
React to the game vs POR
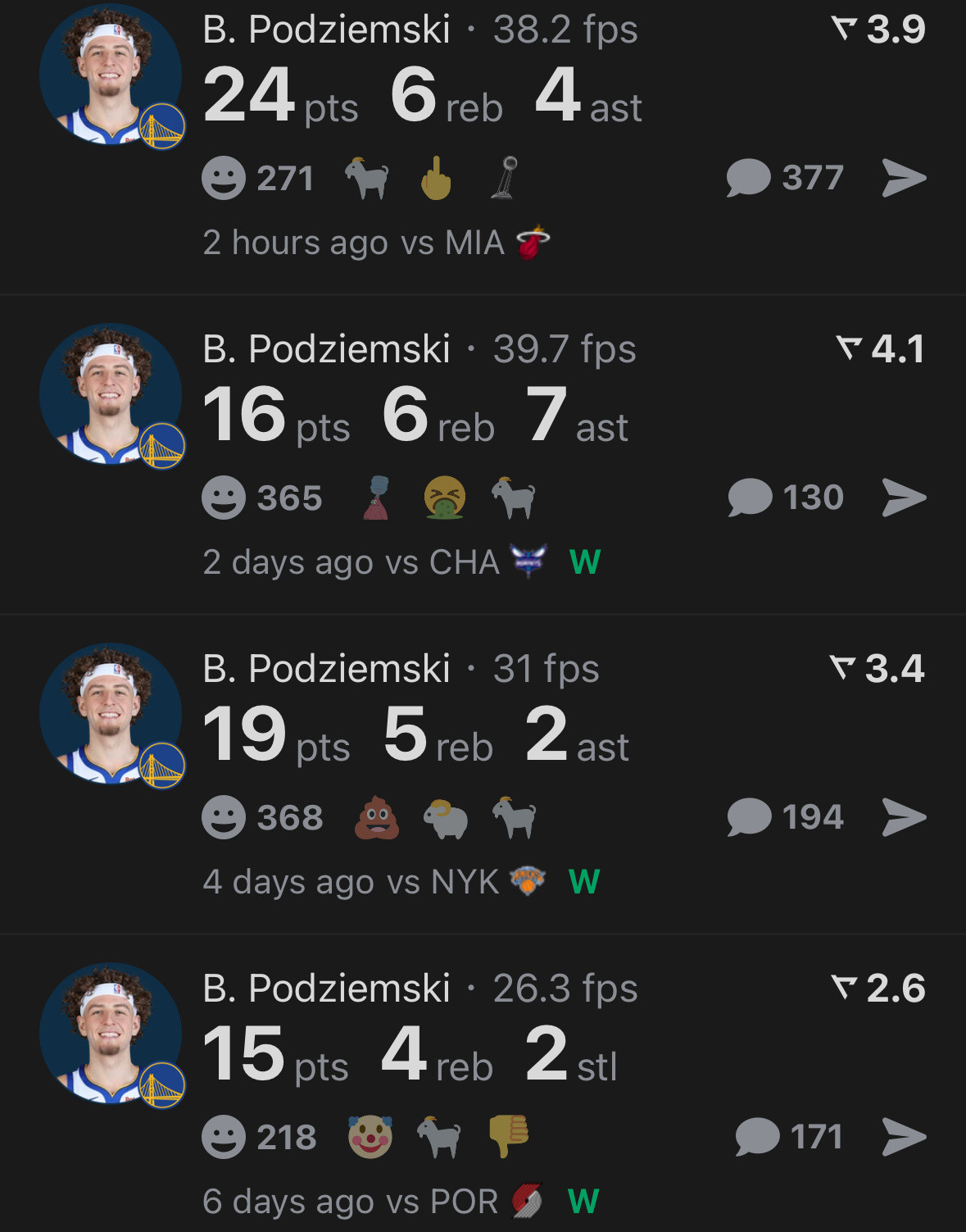coord(224,1137)
